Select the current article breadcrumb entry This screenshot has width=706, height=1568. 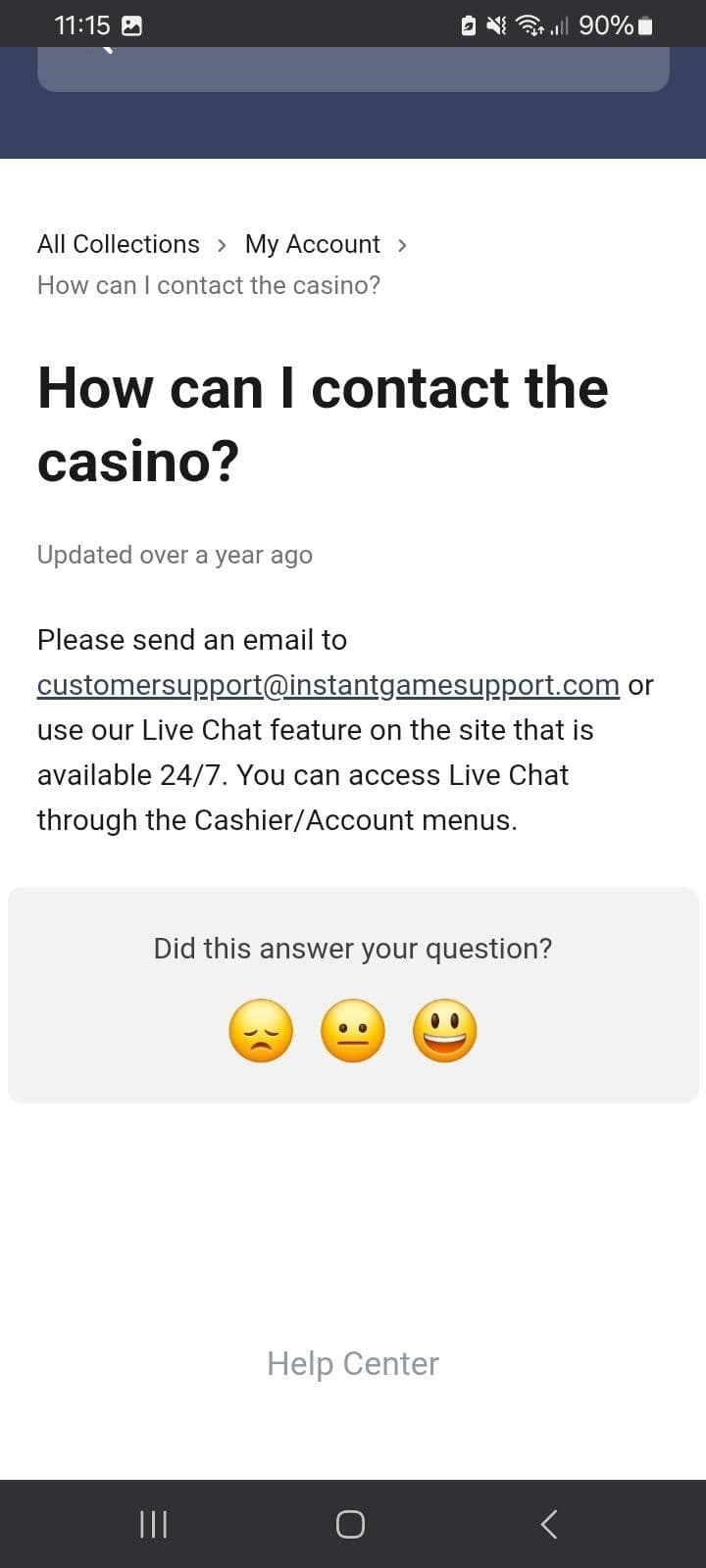click(208, 285)
